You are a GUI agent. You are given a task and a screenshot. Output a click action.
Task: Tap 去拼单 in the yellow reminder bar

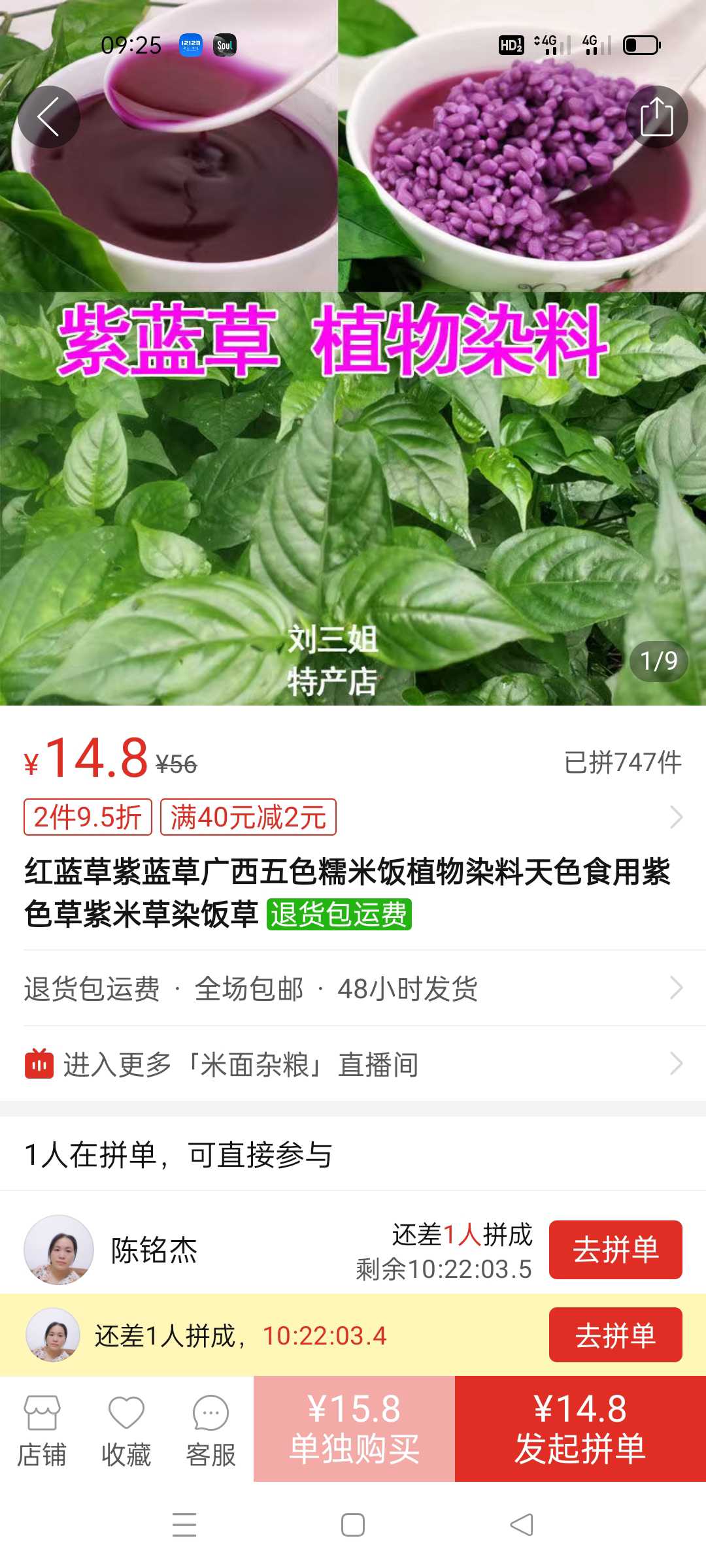(615, 1335)
